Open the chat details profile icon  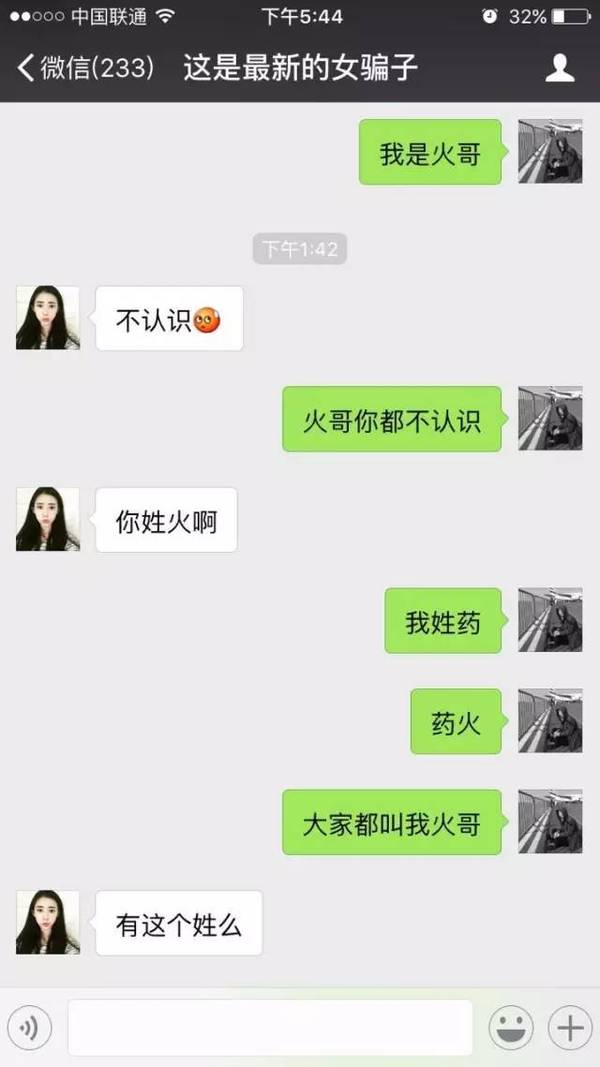pos(560,68)
